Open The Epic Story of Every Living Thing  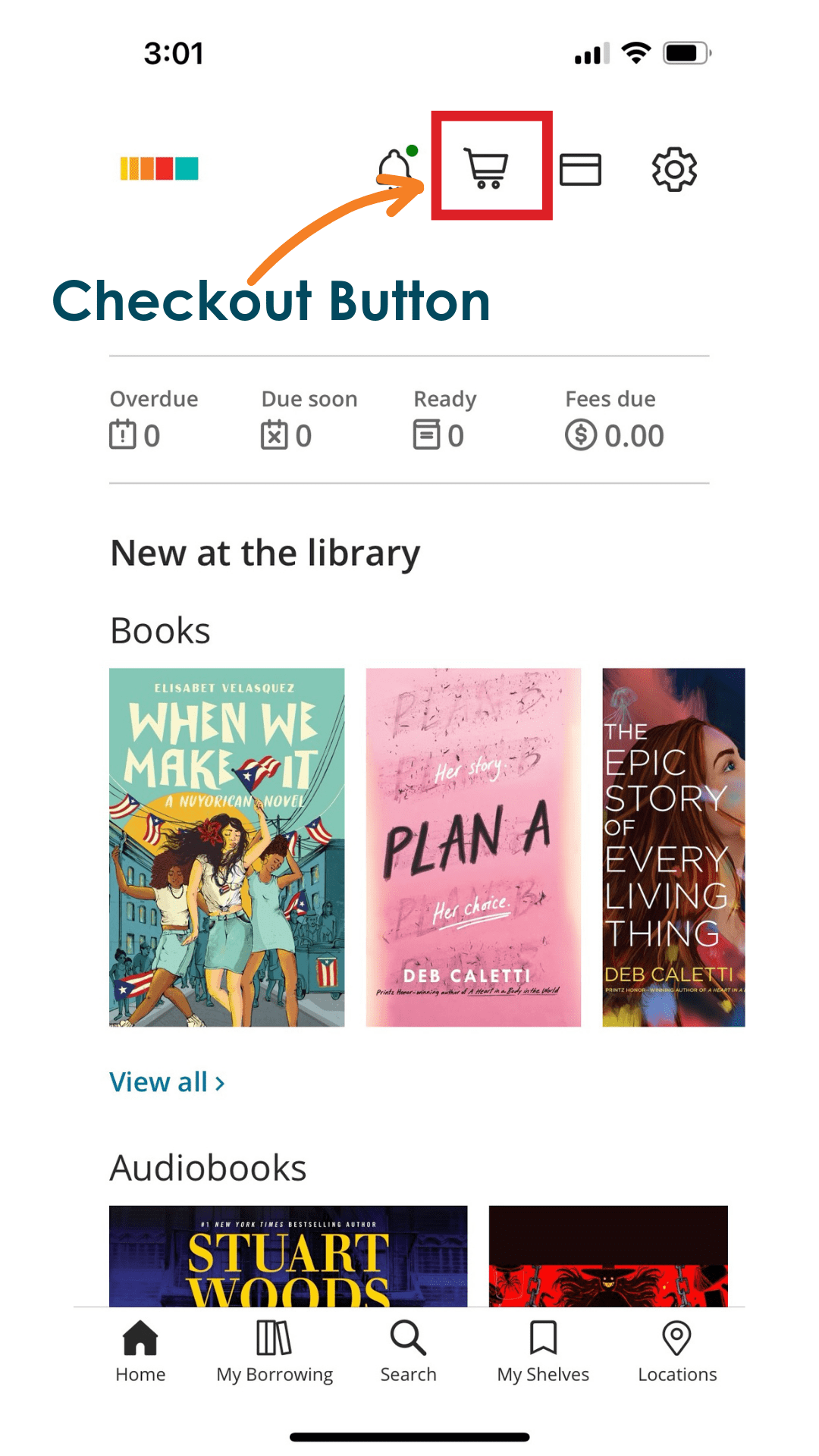pos(673,847)
